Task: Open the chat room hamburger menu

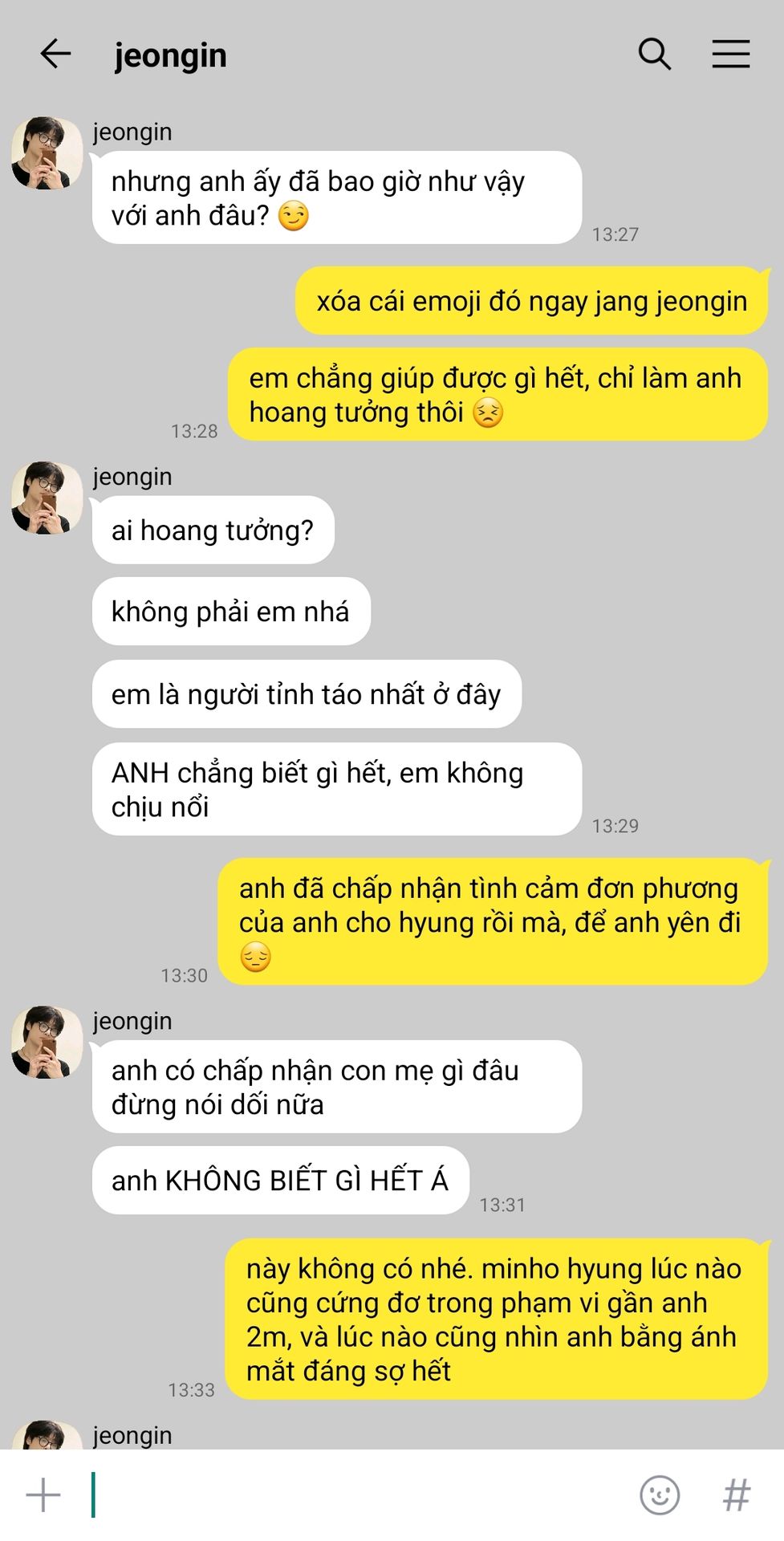Action: point(730,54)
